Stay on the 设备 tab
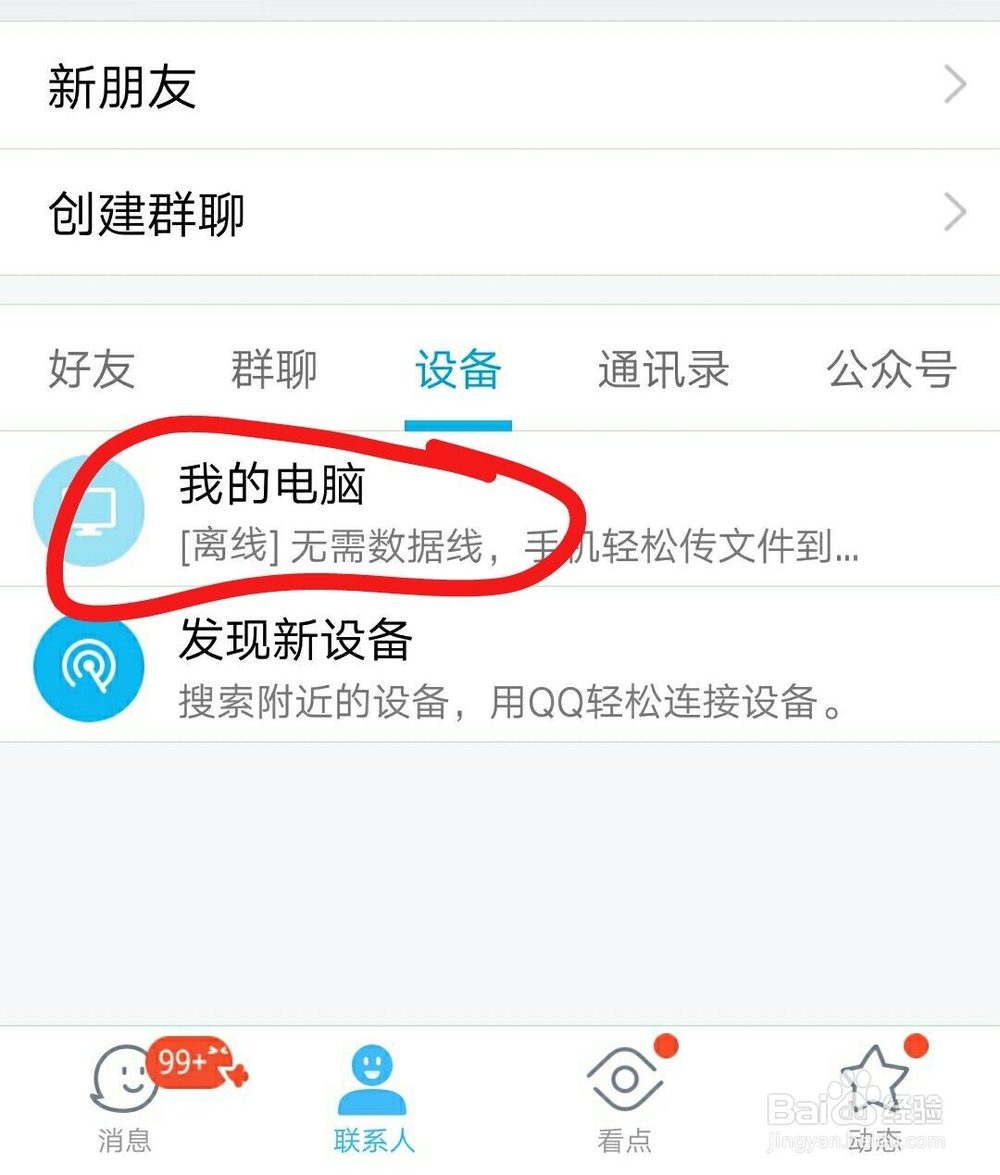 (458, 370)
